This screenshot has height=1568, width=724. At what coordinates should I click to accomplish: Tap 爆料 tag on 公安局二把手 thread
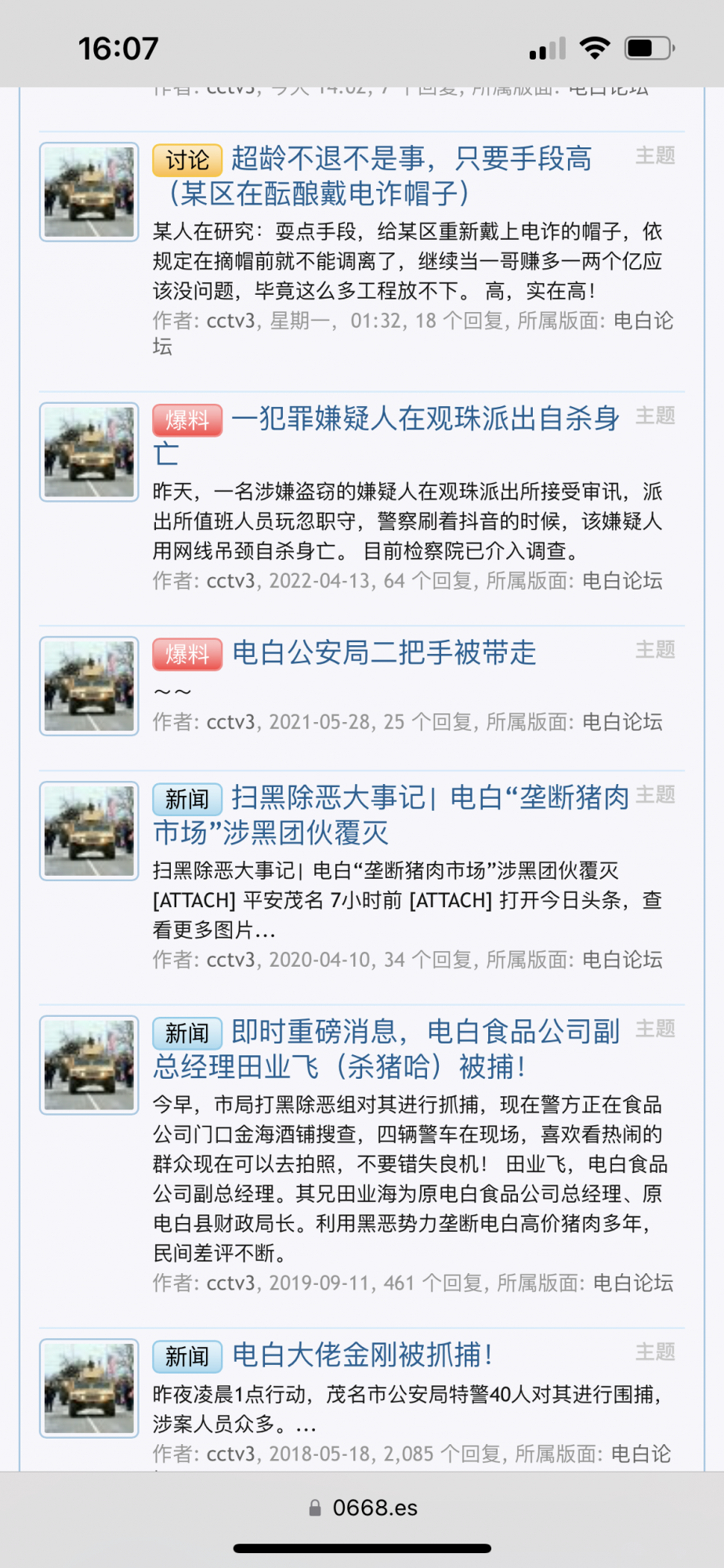pos(187,654)
